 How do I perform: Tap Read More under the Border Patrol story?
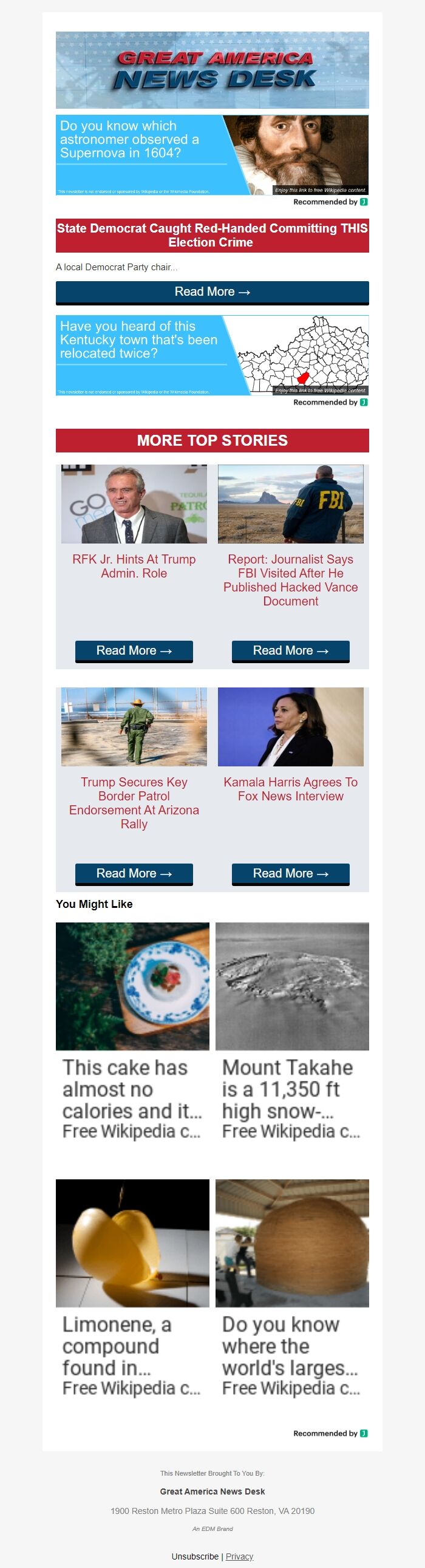(x=134, y=873)
